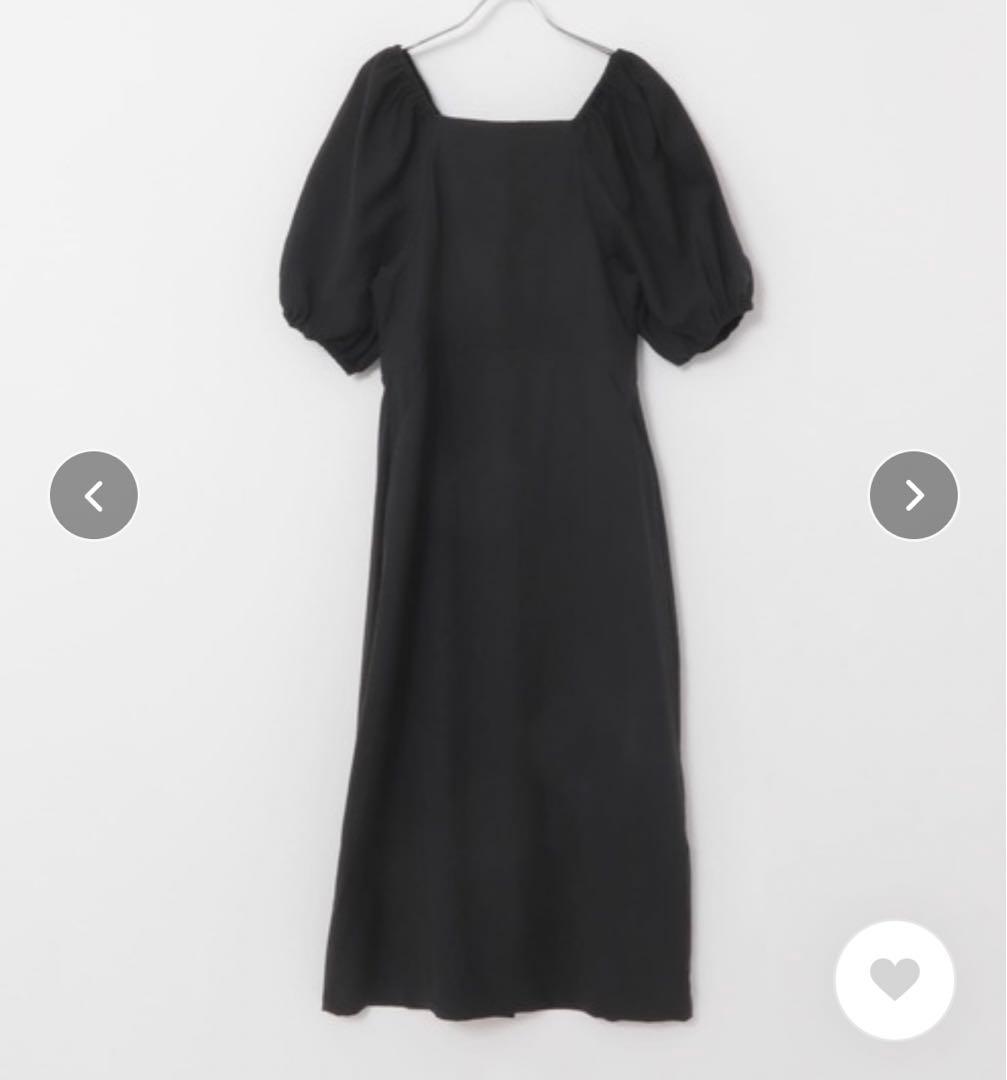
Task: Go to the previous product photo
Action: pyautogui.click(x=94, y=495)
